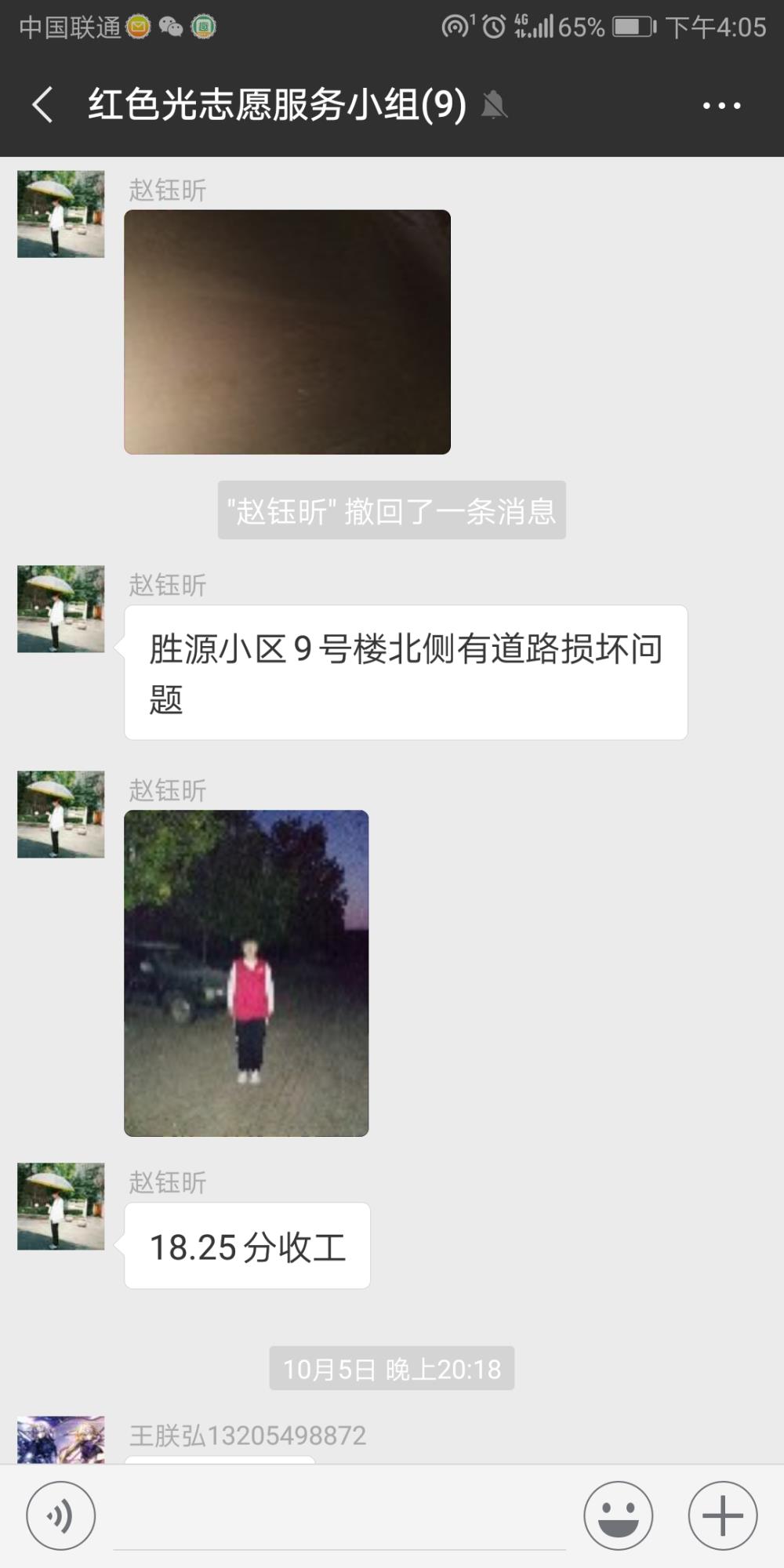The image size is (784, 1568).
Task: Go back from the group chat
Action: click(x=42, y=105)
